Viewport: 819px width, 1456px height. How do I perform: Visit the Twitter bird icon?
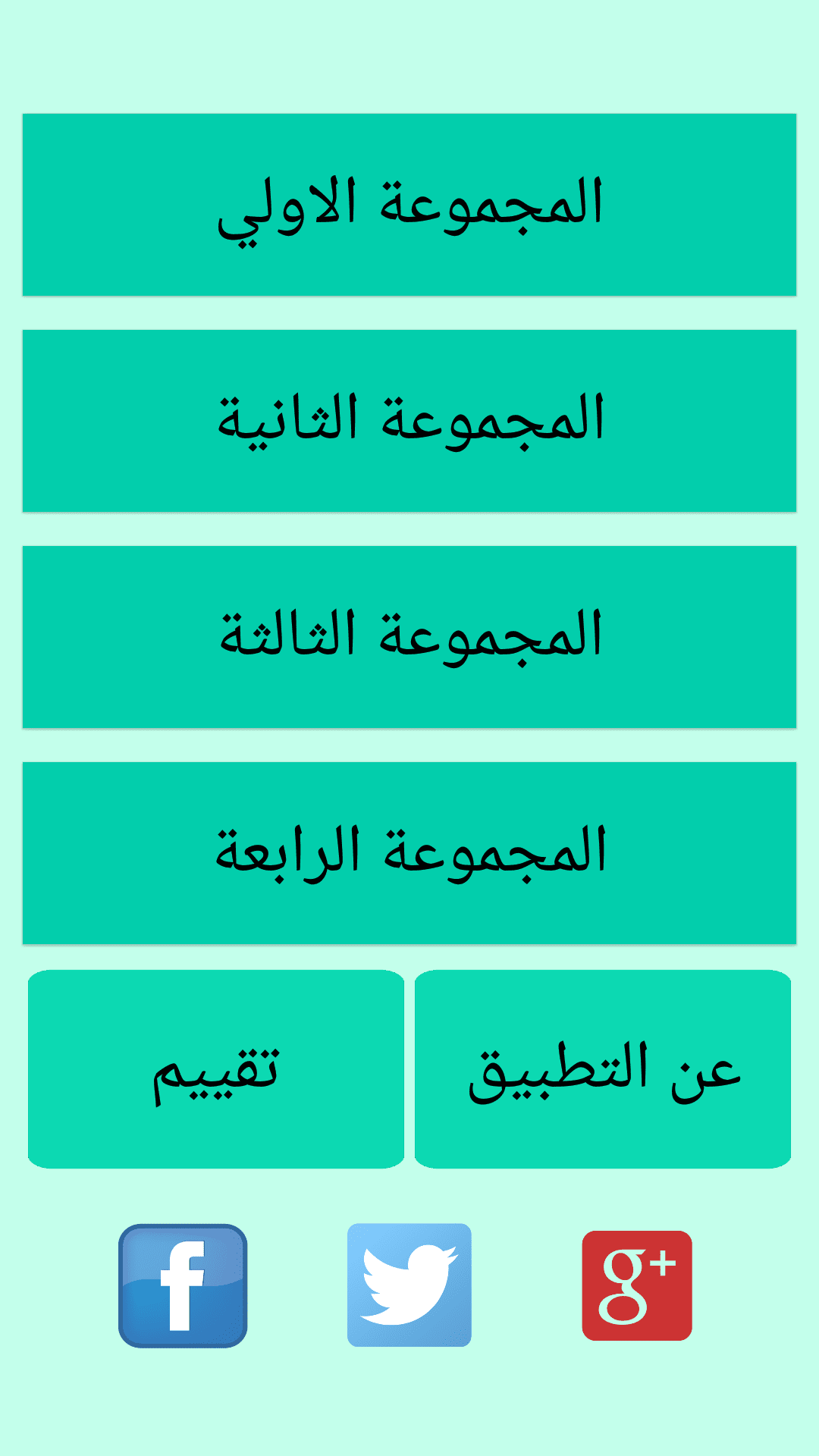pos(409,1285)
